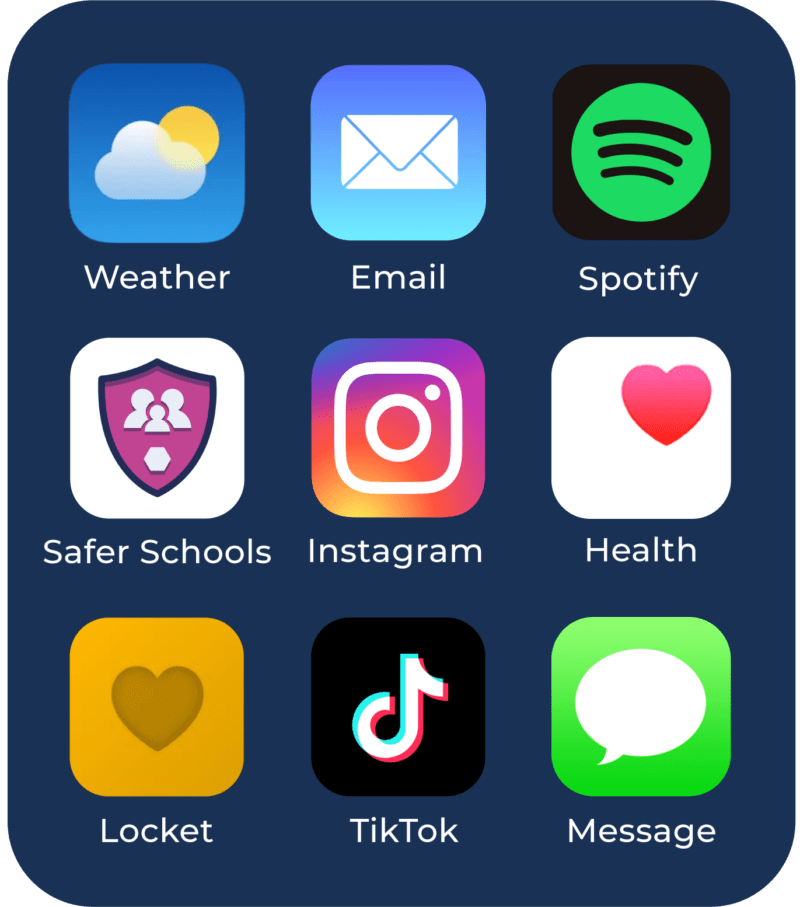The height and width of the screenshot is (907, 800).
Task: Tap the Safer Schools label text
Action: [159, 551]
